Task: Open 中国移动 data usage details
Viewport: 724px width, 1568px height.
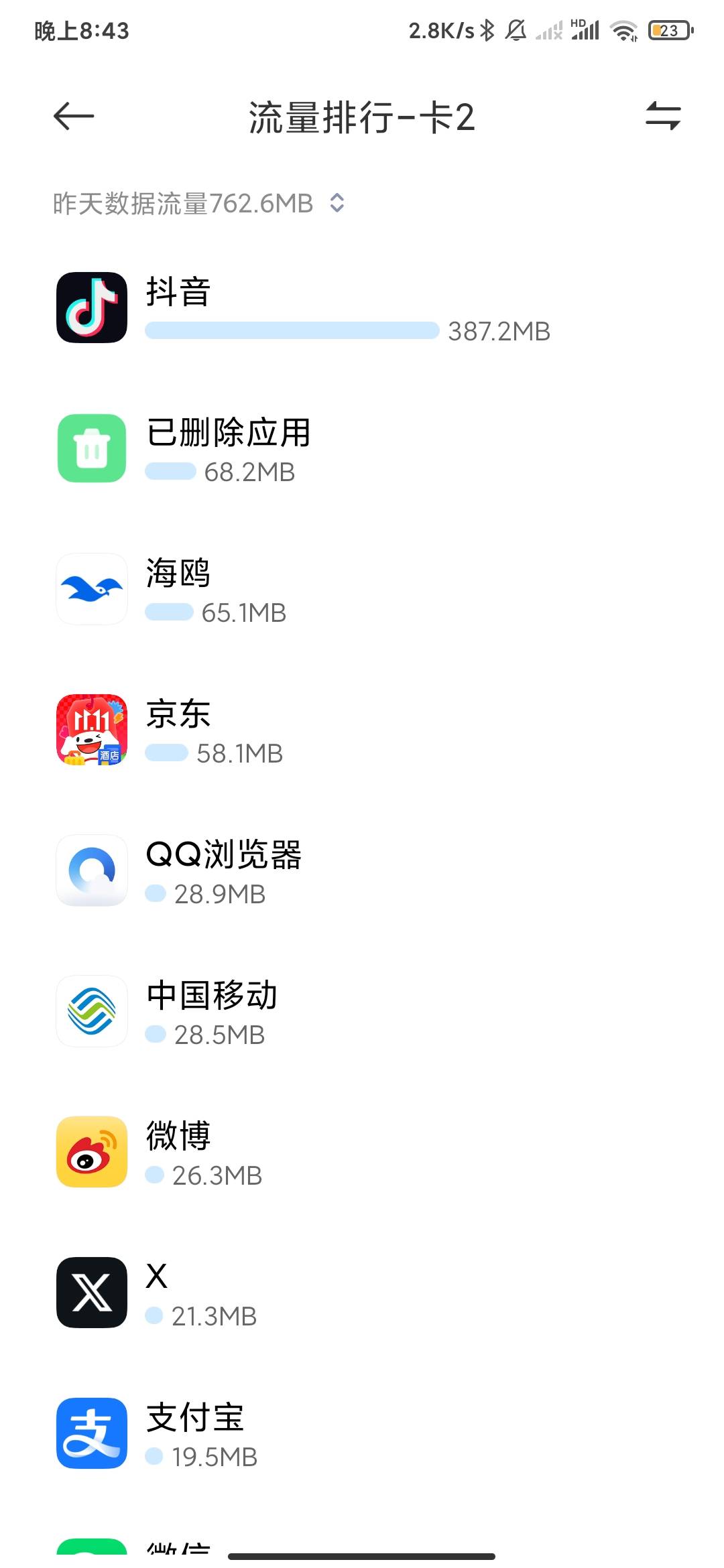Action: point(362,1012)
